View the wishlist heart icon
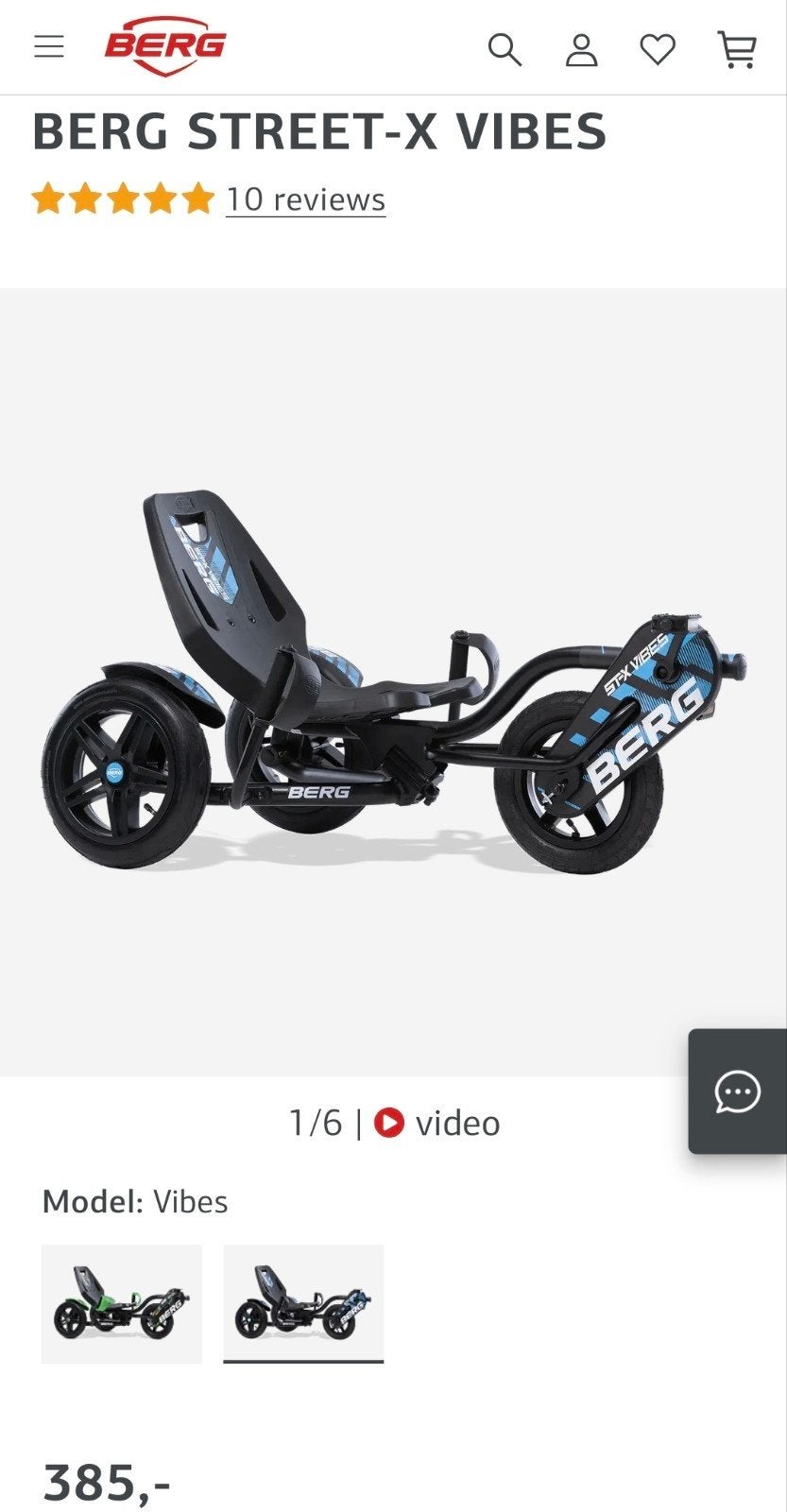 click(x=658, y=49)
